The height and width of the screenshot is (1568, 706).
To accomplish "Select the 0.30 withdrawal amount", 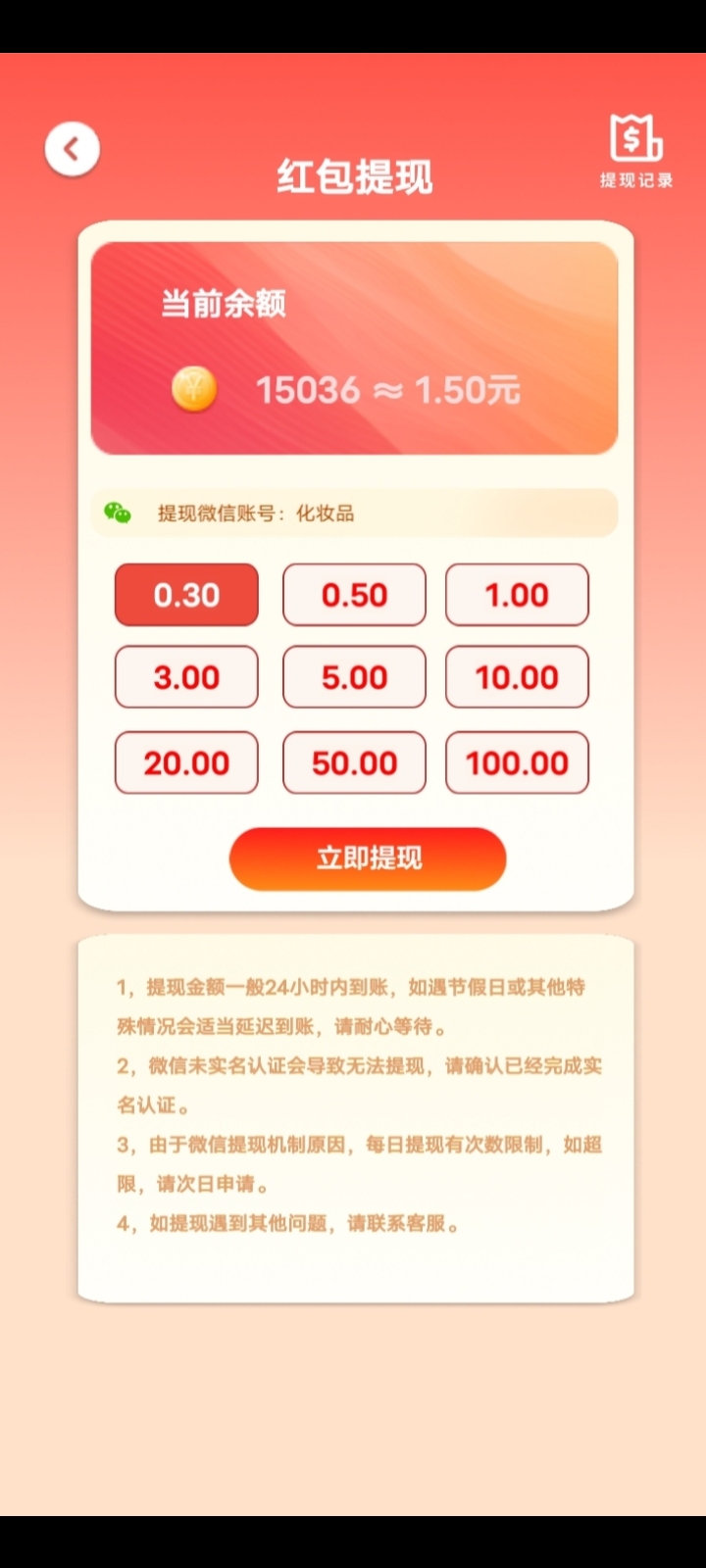I will 186,595.
